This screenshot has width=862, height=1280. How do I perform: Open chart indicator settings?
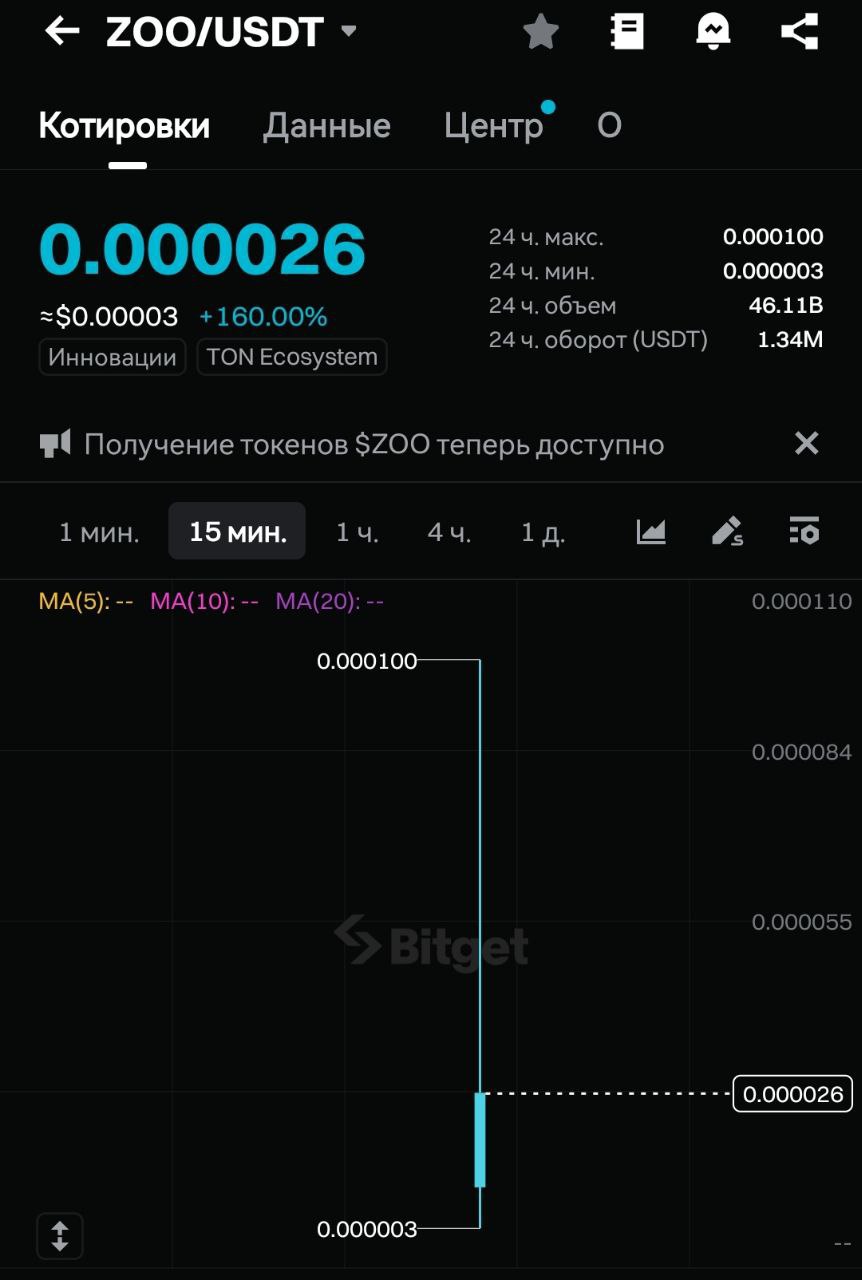(804, 531)
